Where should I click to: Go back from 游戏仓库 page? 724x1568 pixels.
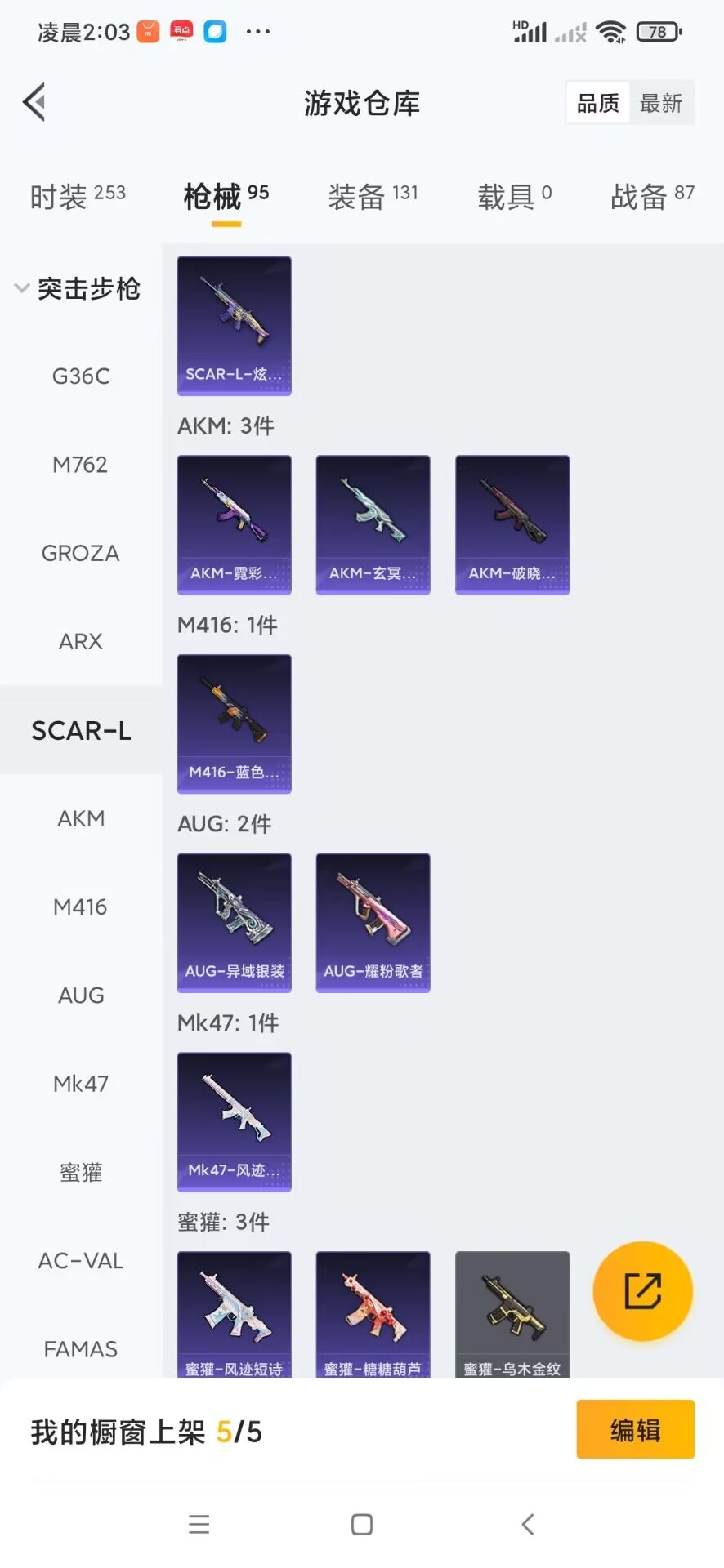(x=34, y=103)
